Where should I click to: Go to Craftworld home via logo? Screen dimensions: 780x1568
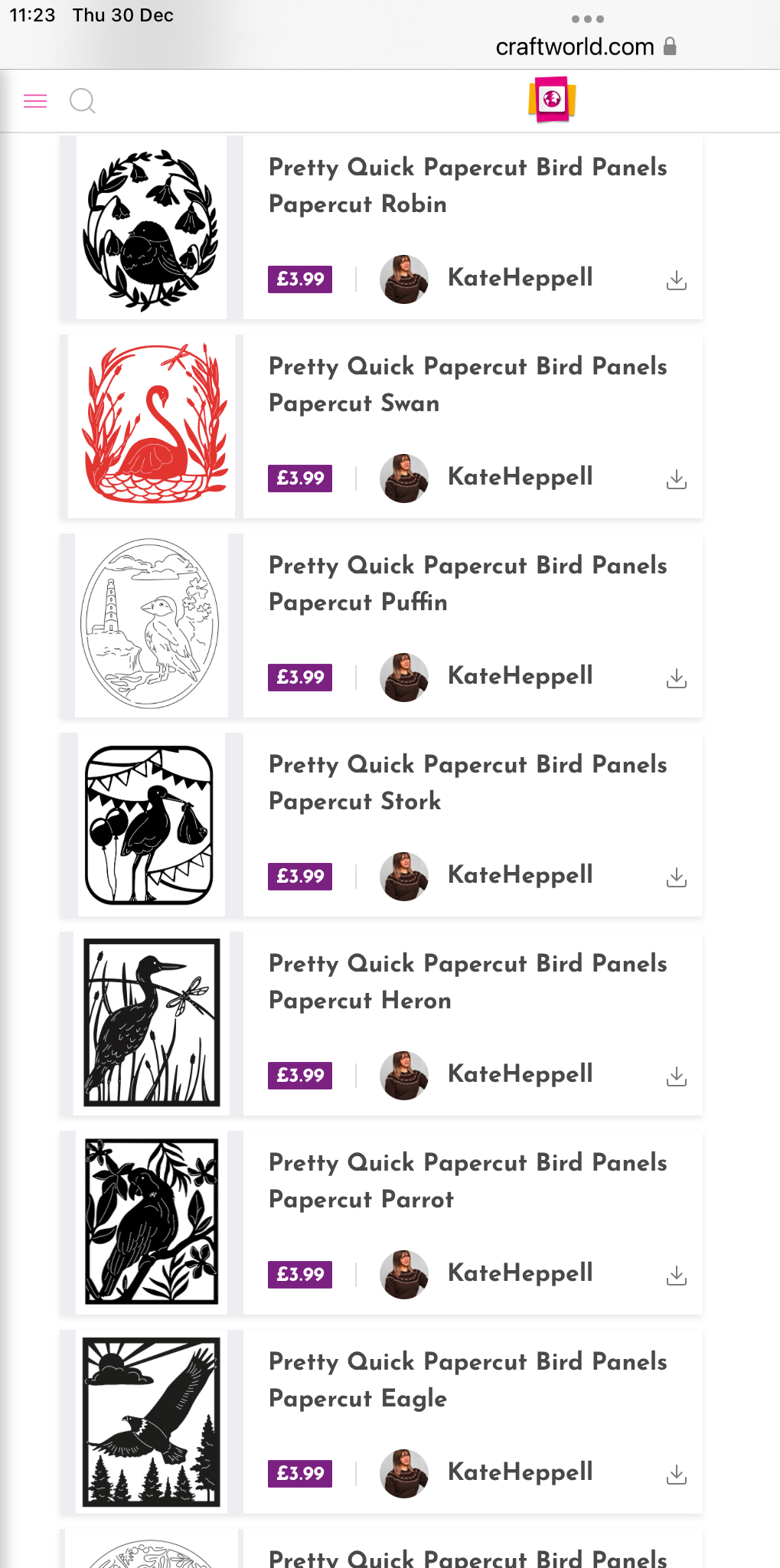(552, 100)
